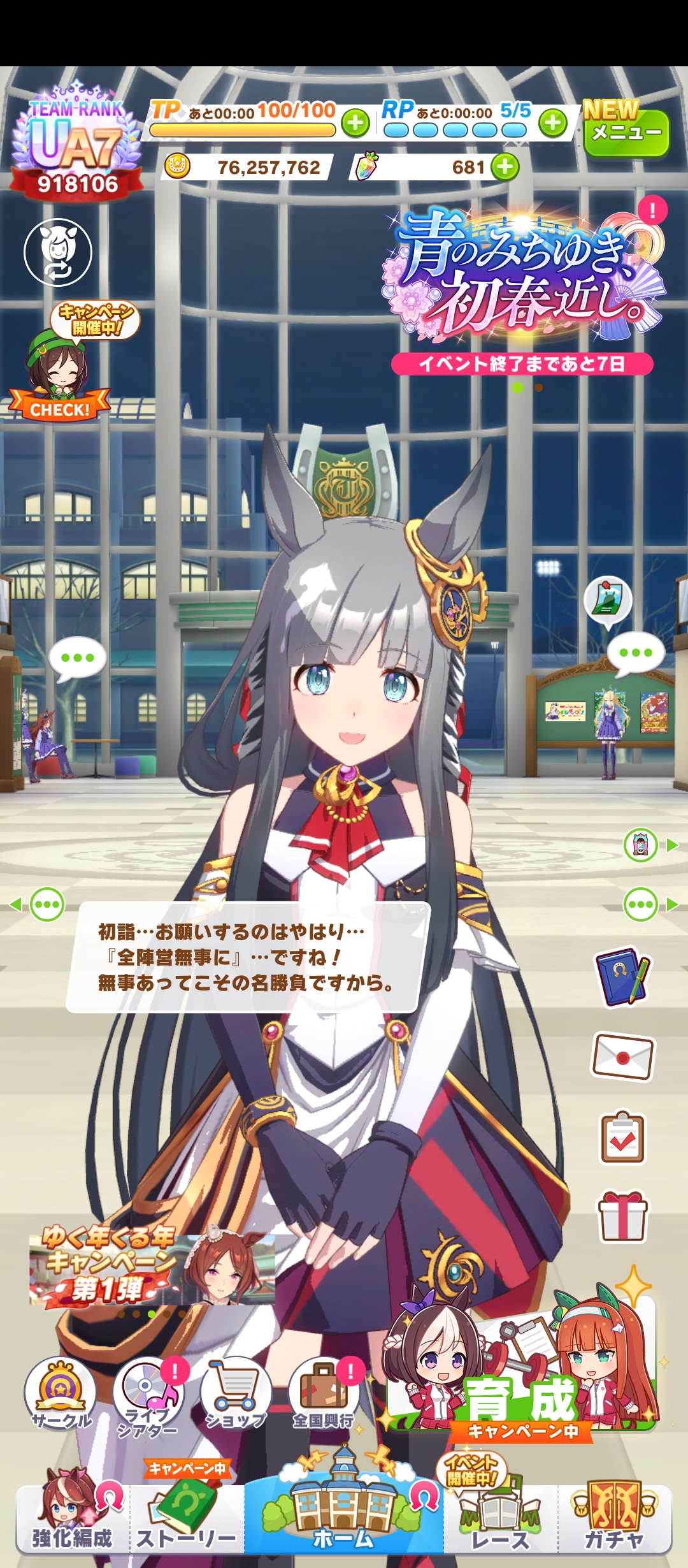Open the mail envelope icon

click(622, 1057)
